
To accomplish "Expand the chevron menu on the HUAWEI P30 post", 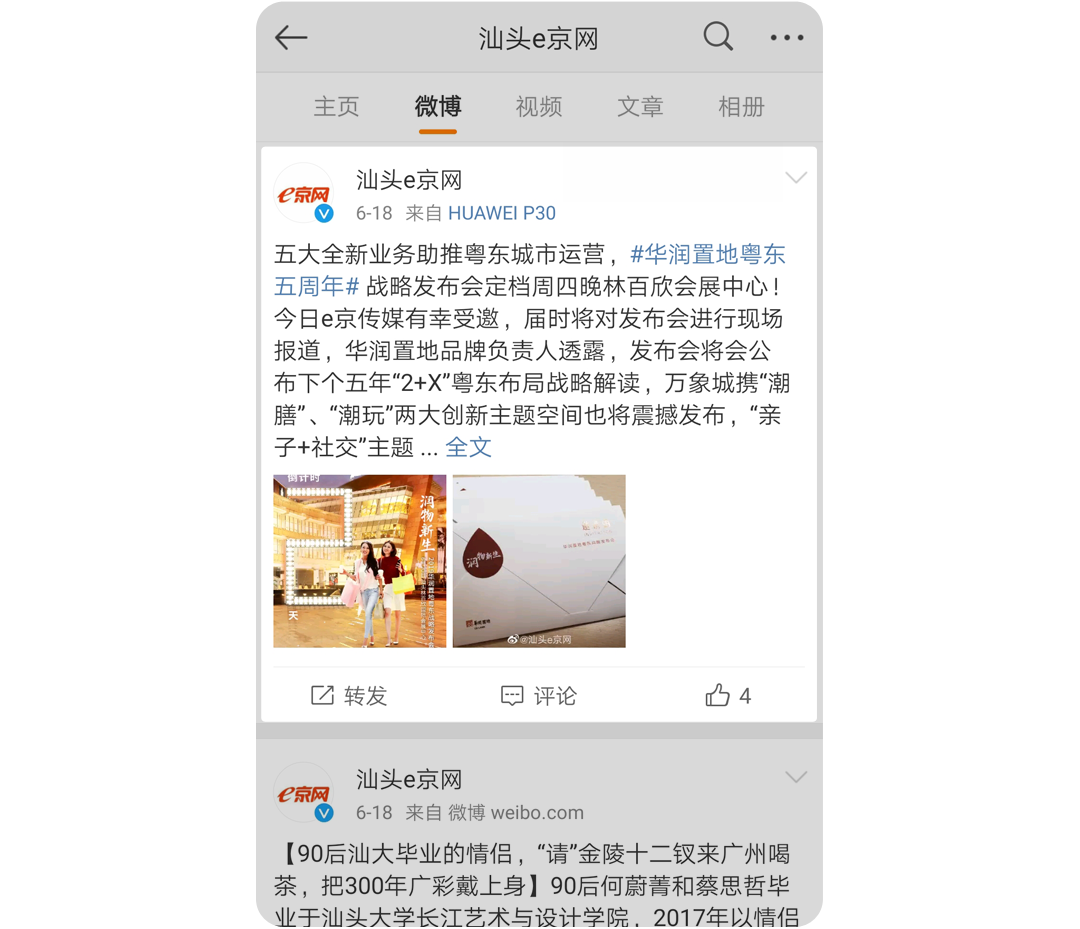I will tap(796, 178).
